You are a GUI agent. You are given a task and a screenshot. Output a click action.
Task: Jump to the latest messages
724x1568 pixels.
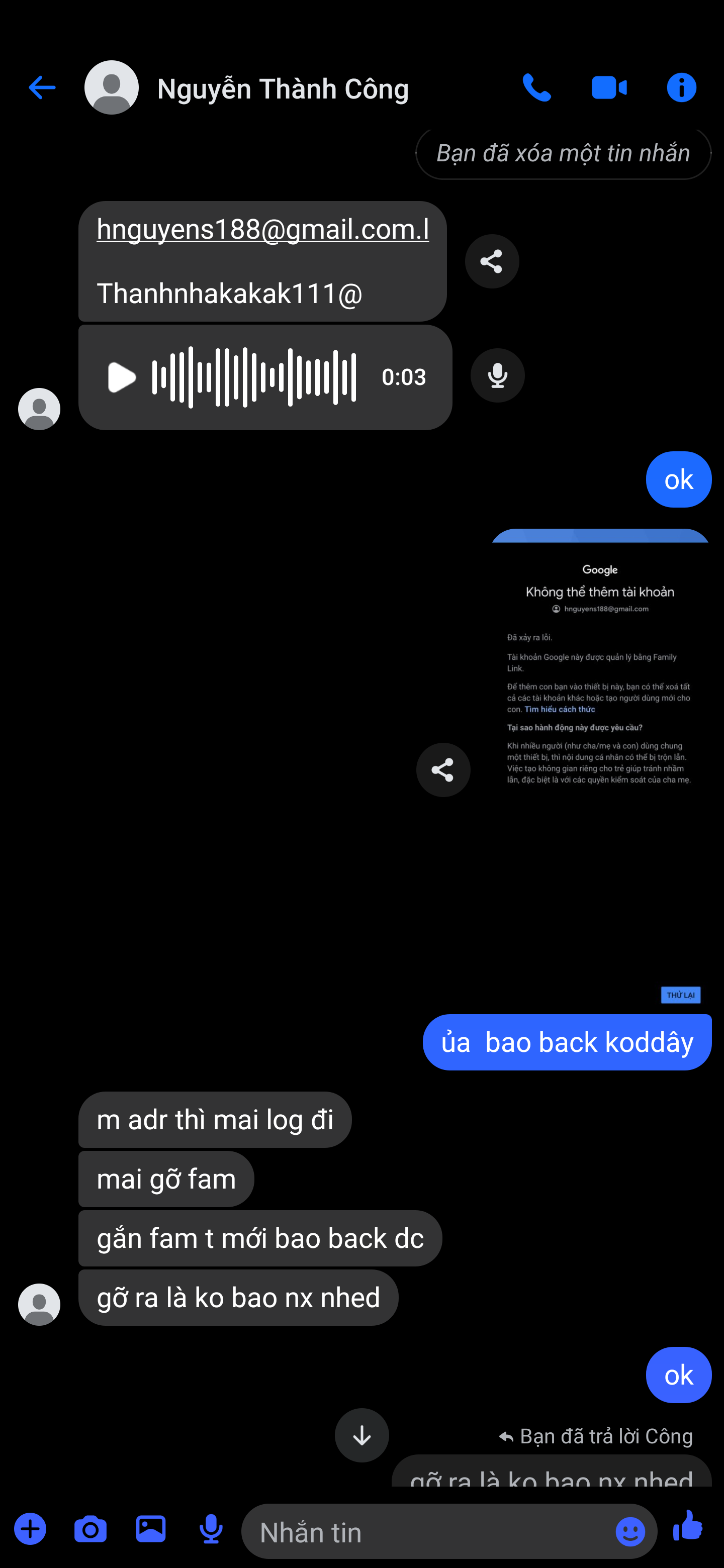point(361,1435)
